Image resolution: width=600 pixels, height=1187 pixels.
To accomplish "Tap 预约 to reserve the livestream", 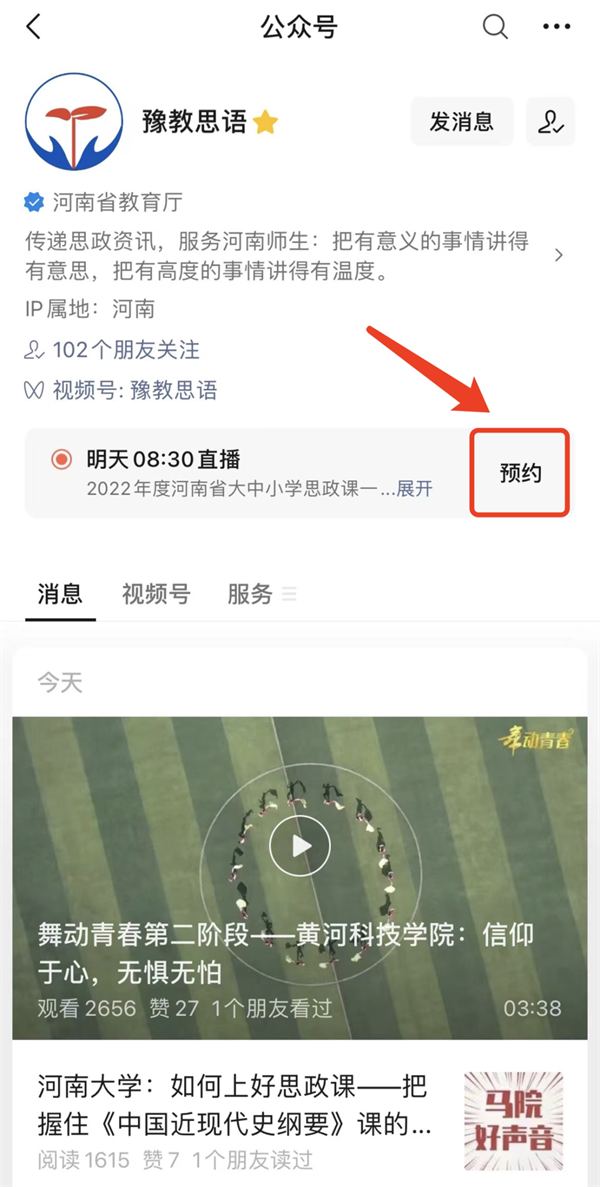I will coord(520,473).
